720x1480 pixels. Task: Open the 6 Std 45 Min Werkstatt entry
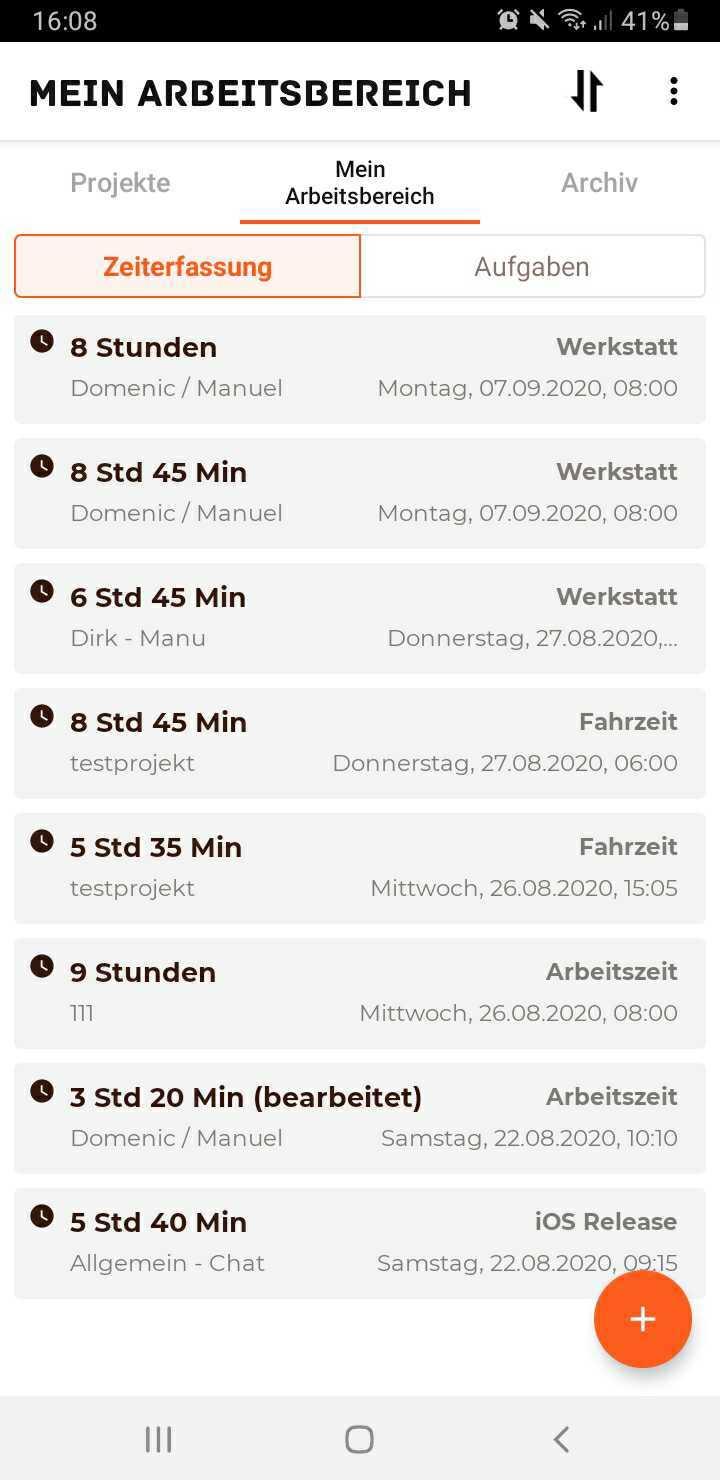tap(360, 618)
